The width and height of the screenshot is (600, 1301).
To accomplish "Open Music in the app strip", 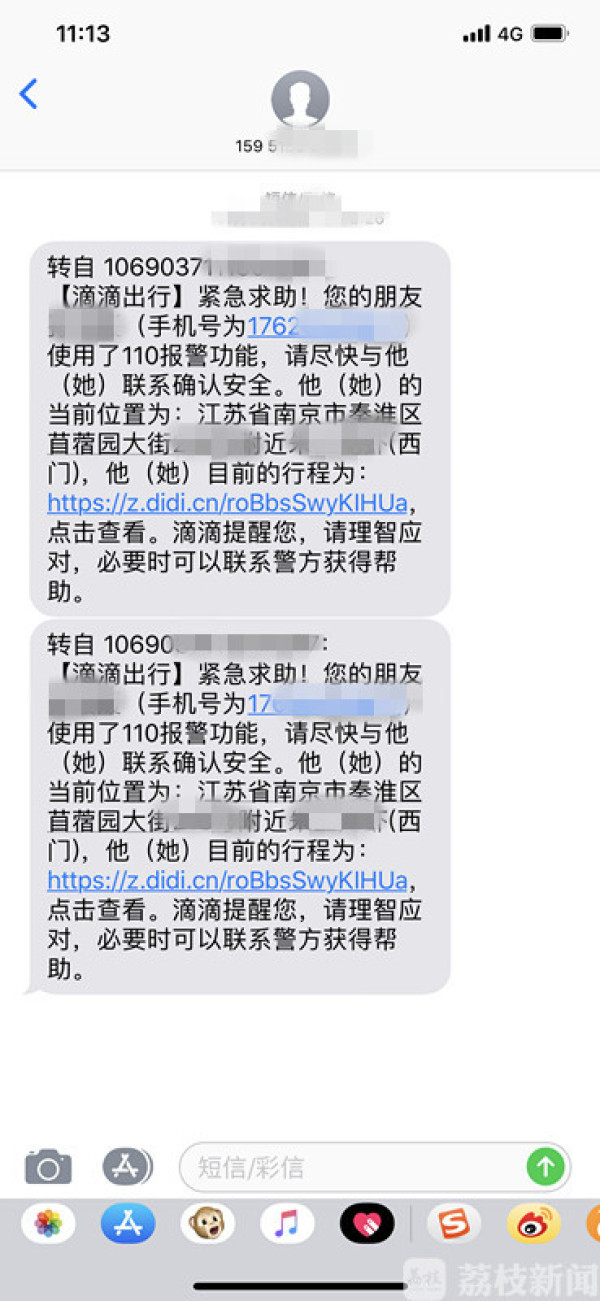I will click(288, 1224).
